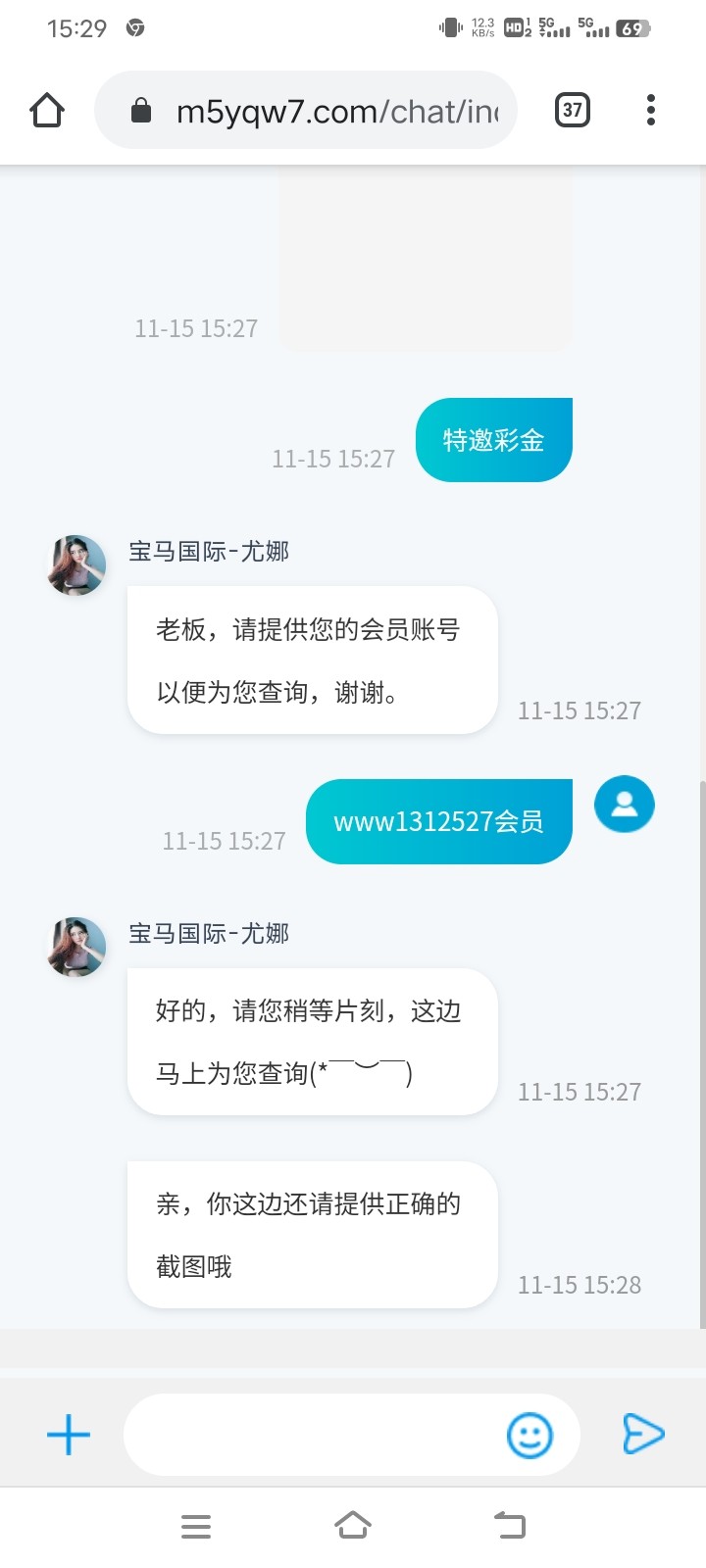
Task: Open the tab switcher showing 37 tabs
Action: (x=573, y=110)
